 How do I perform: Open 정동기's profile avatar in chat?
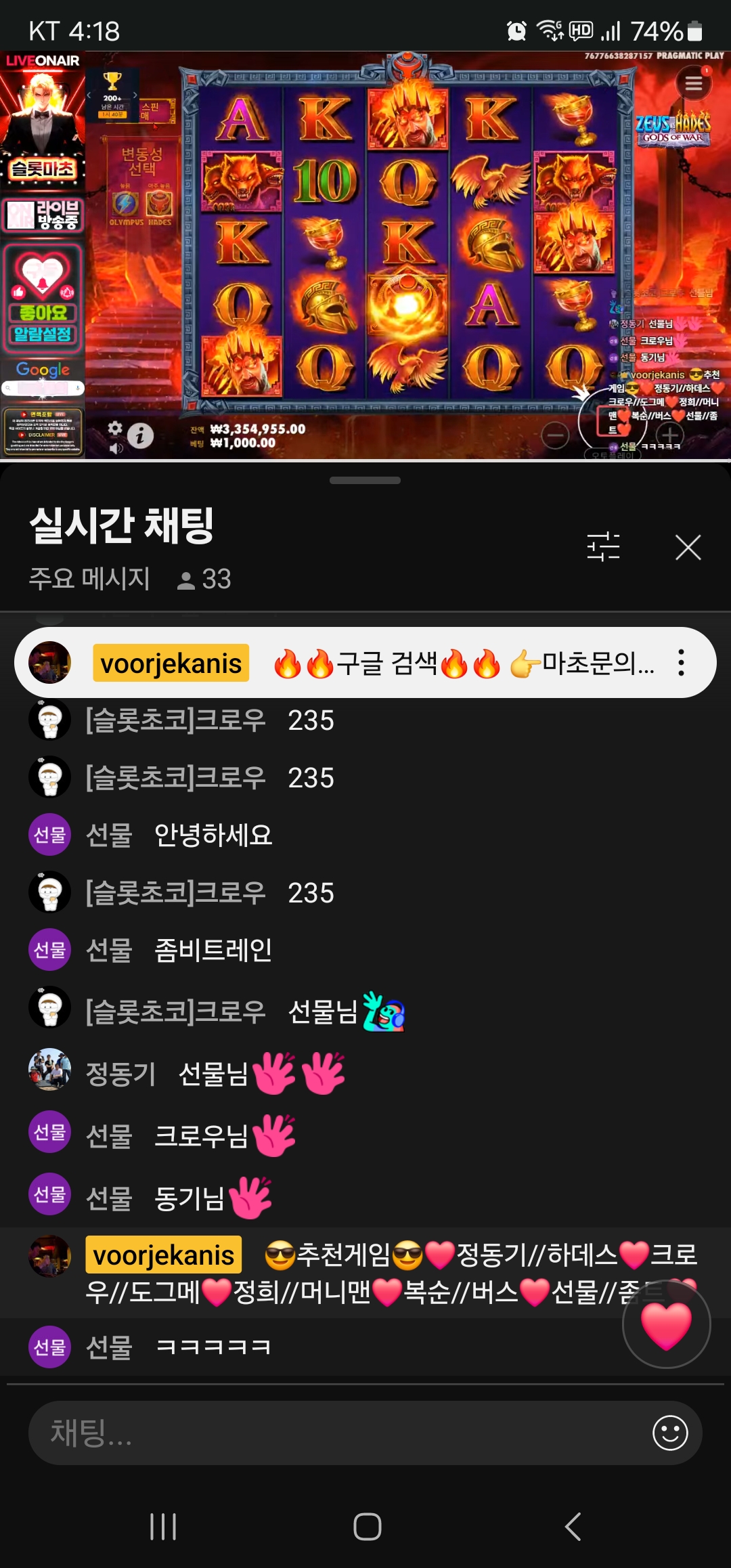pyautogui.click(x=49, y=1070)
